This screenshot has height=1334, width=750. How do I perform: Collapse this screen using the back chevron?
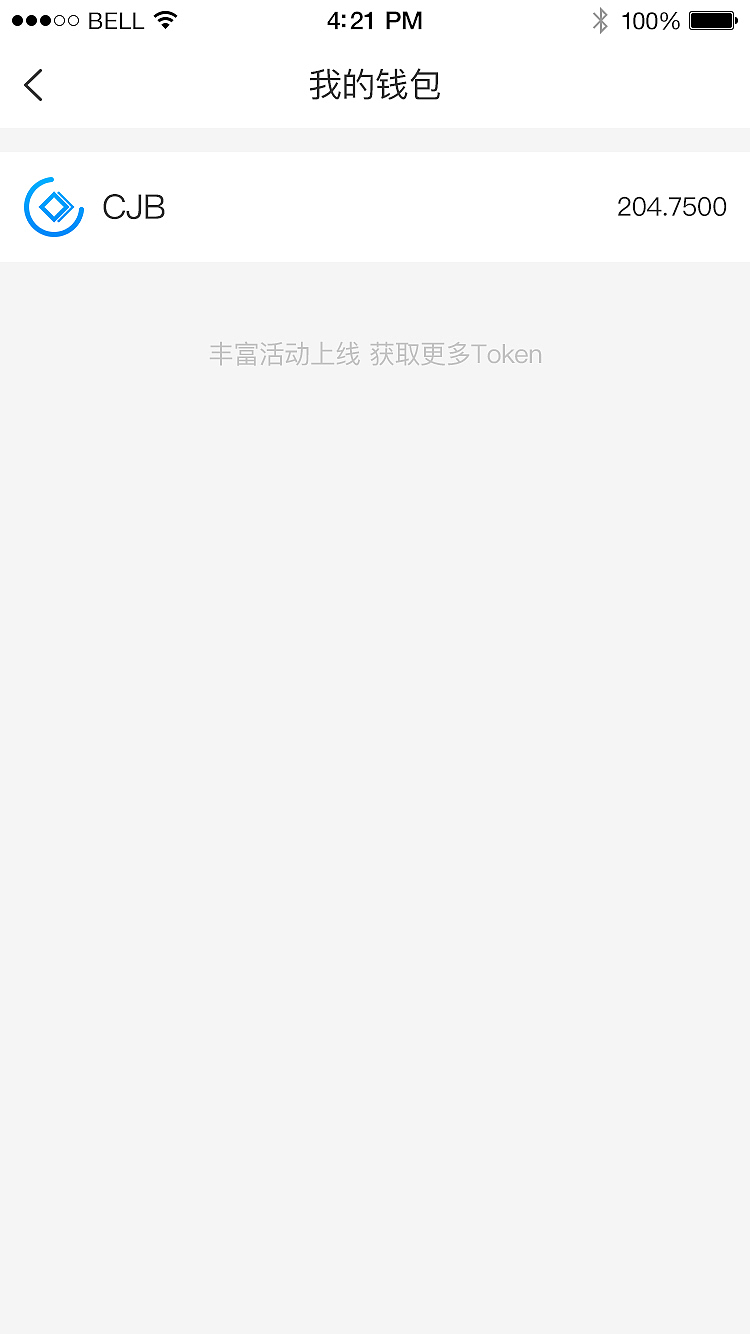point(32,85)
